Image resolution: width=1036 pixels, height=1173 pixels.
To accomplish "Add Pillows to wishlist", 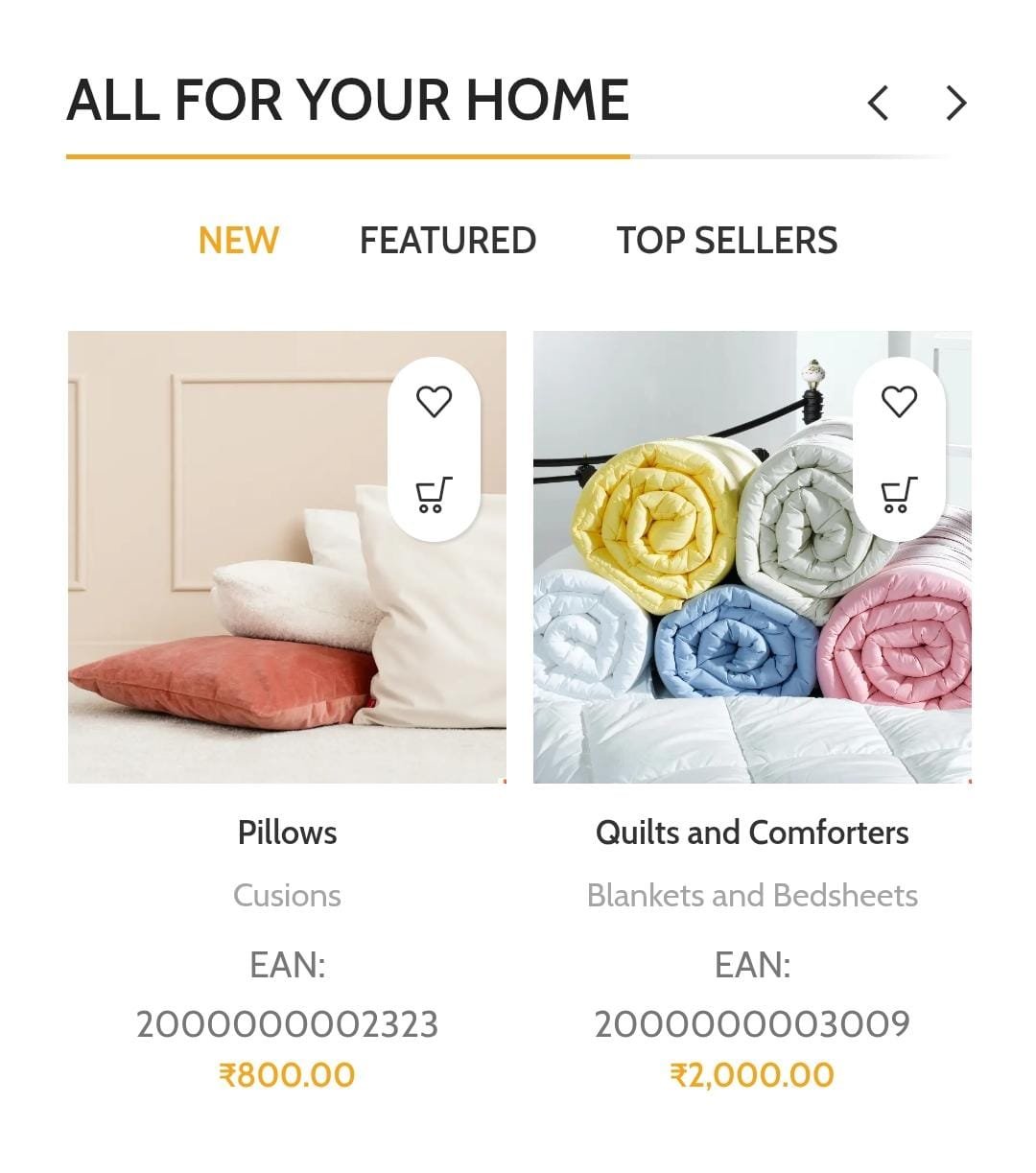I will click(434, 401).
